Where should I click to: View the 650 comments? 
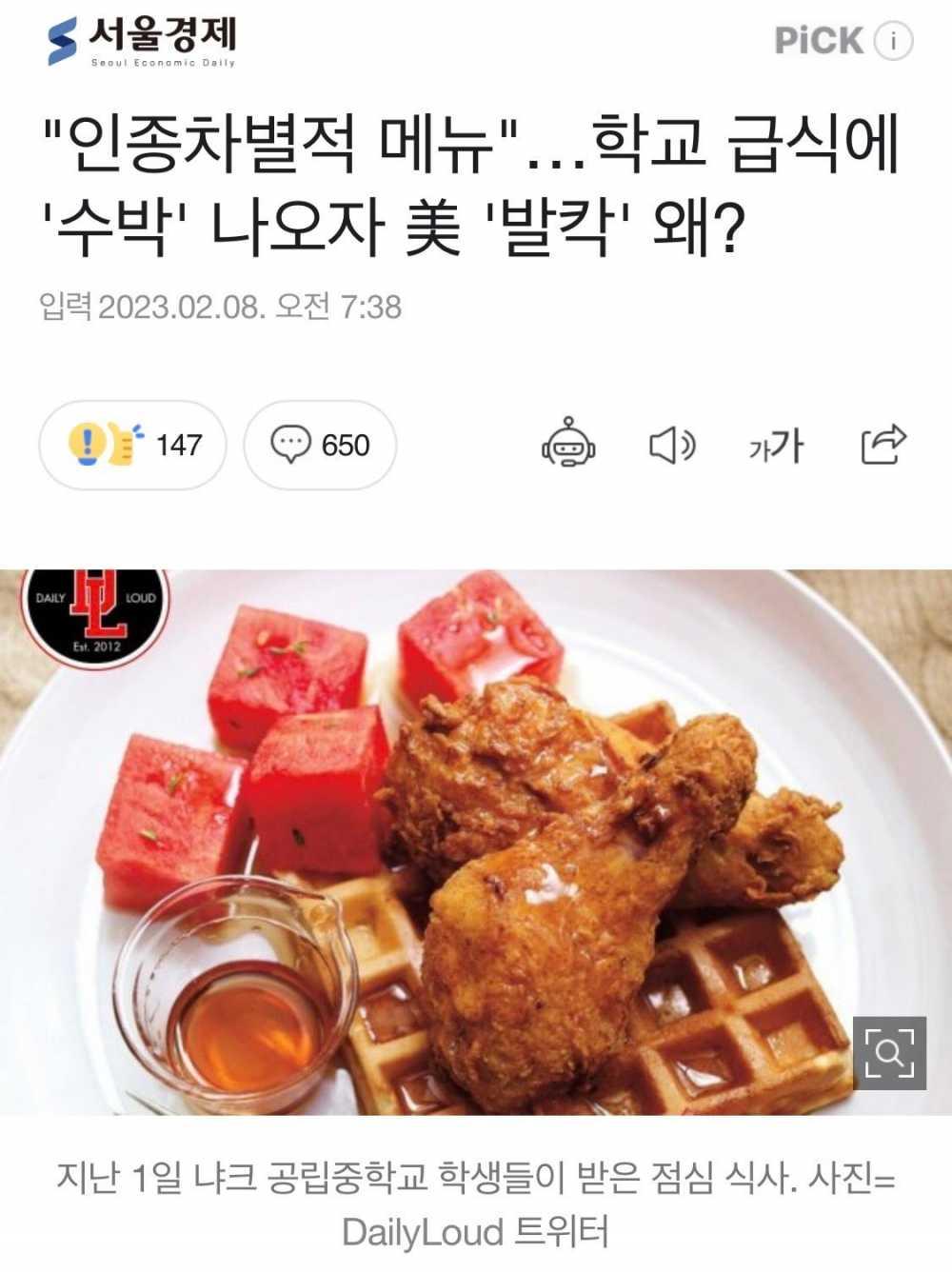[x=320, y=445]
